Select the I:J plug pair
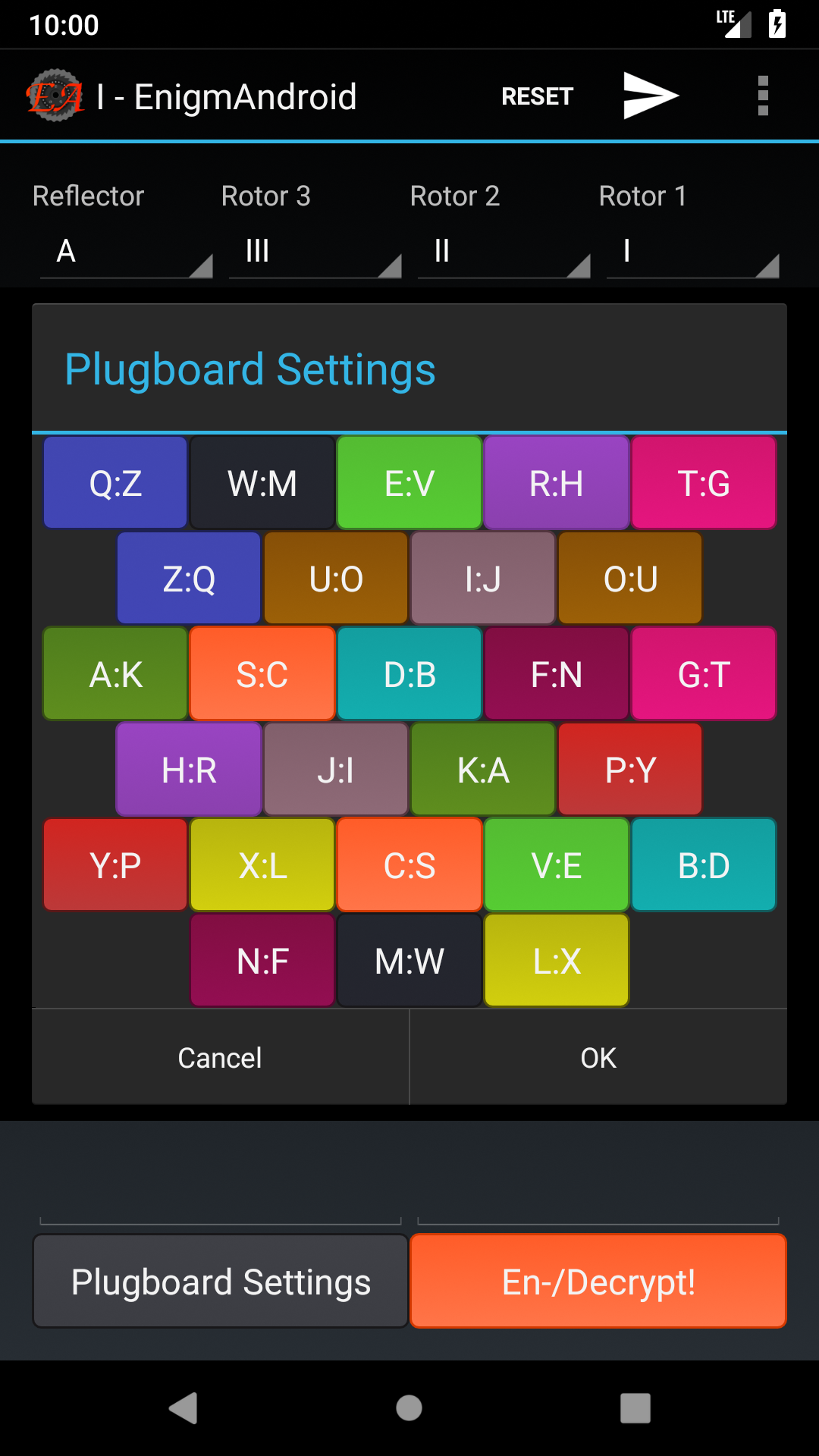 tap(483, 579)
